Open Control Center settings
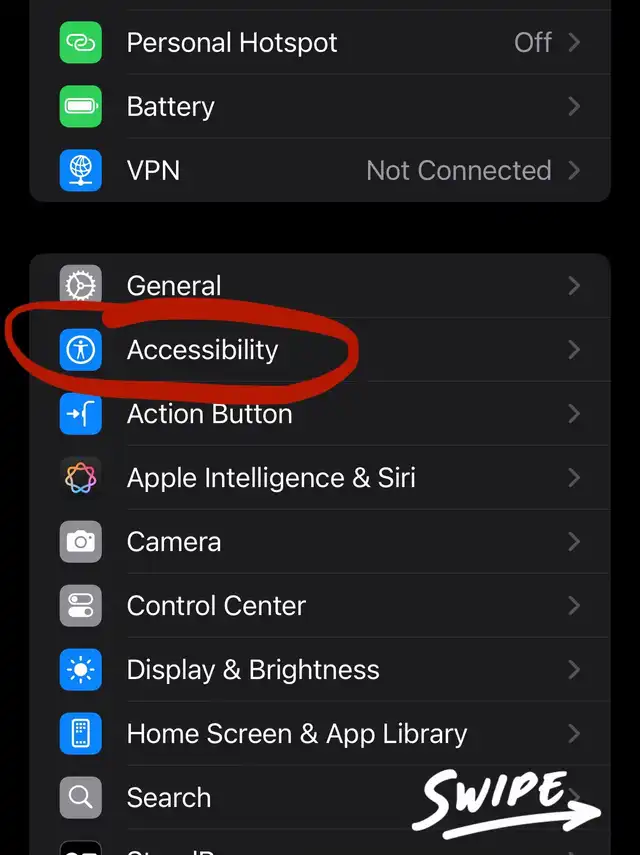The width and height of the screenshot is (640, 855). 320,605
